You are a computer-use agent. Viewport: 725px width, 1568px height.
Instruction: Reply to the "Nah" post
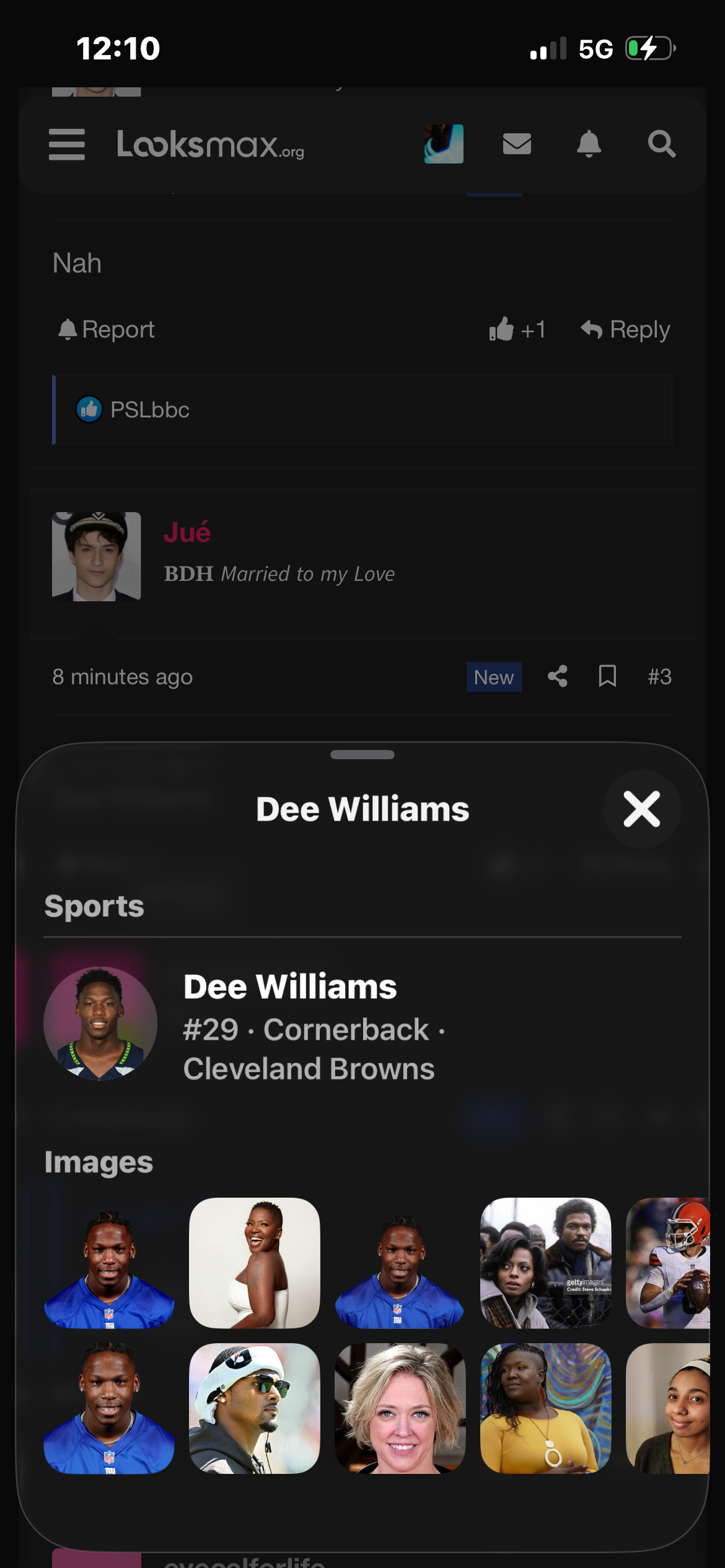pos(626,329)
